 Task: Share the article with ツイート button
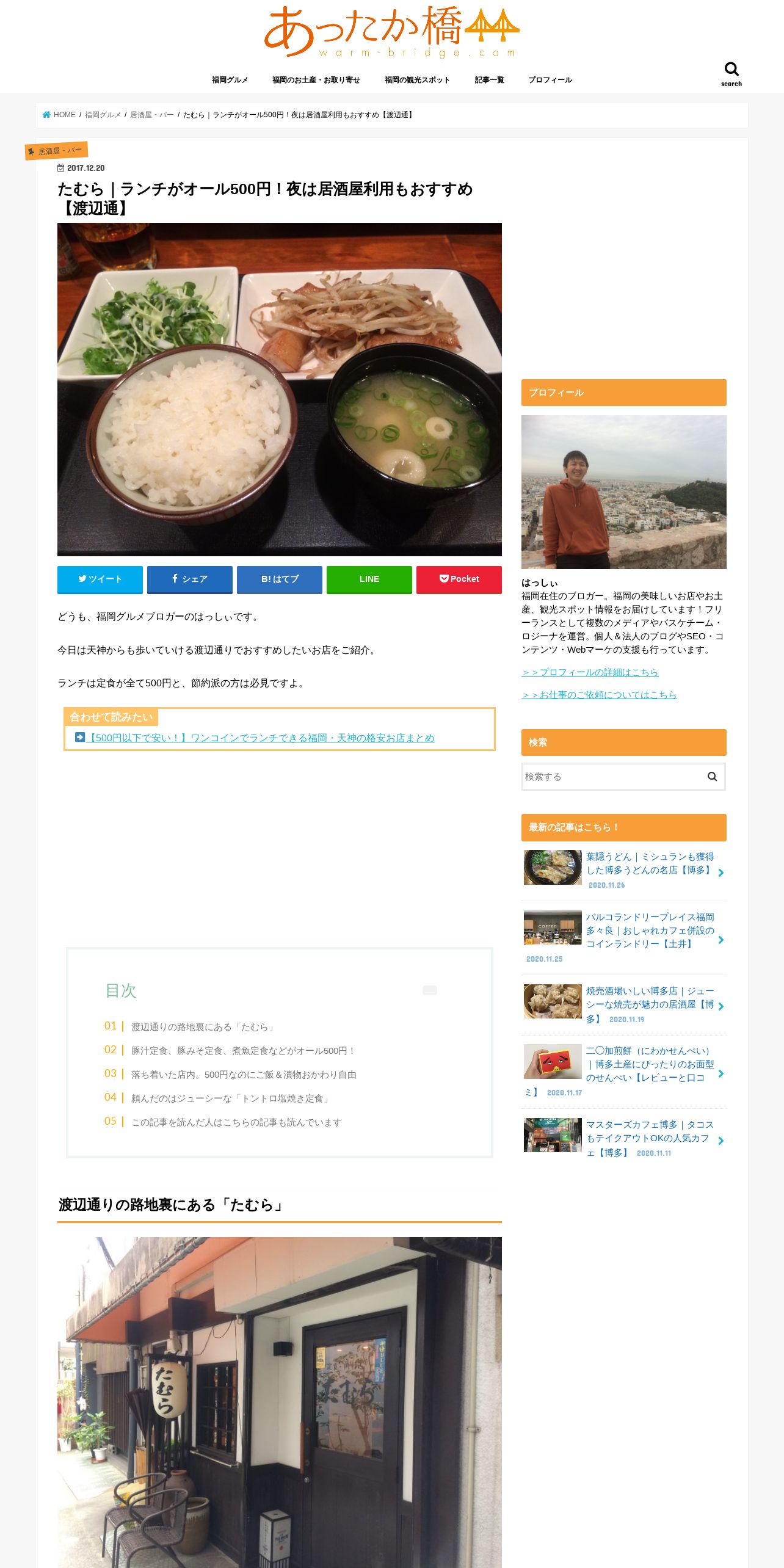click(100, 579)
